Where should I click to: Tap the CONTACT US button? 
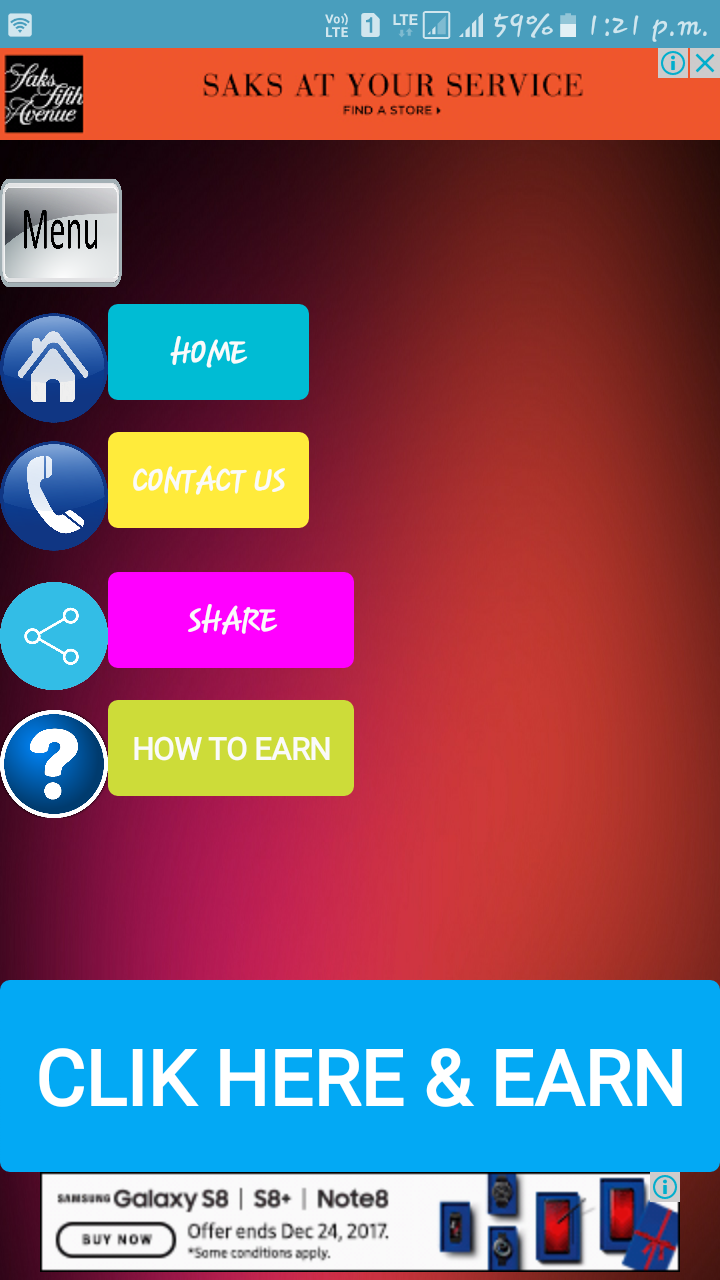click(208, 480)
